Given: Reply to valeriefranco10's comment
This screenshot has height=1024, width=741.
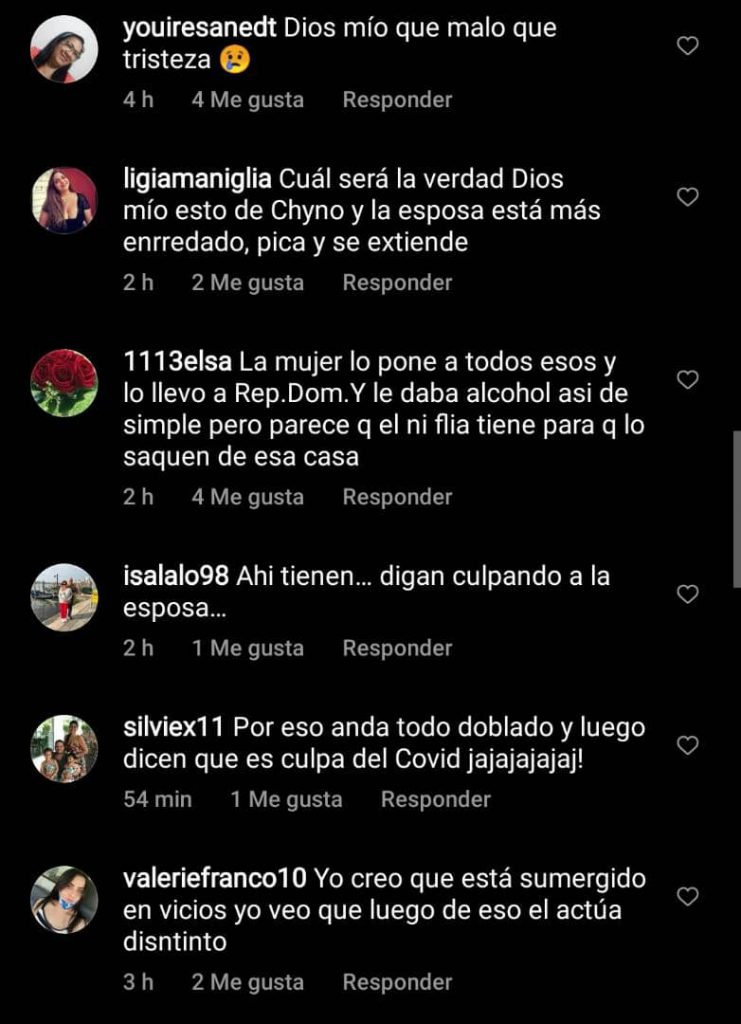Looking at the screenshot, I should click(x=397, y=982).
